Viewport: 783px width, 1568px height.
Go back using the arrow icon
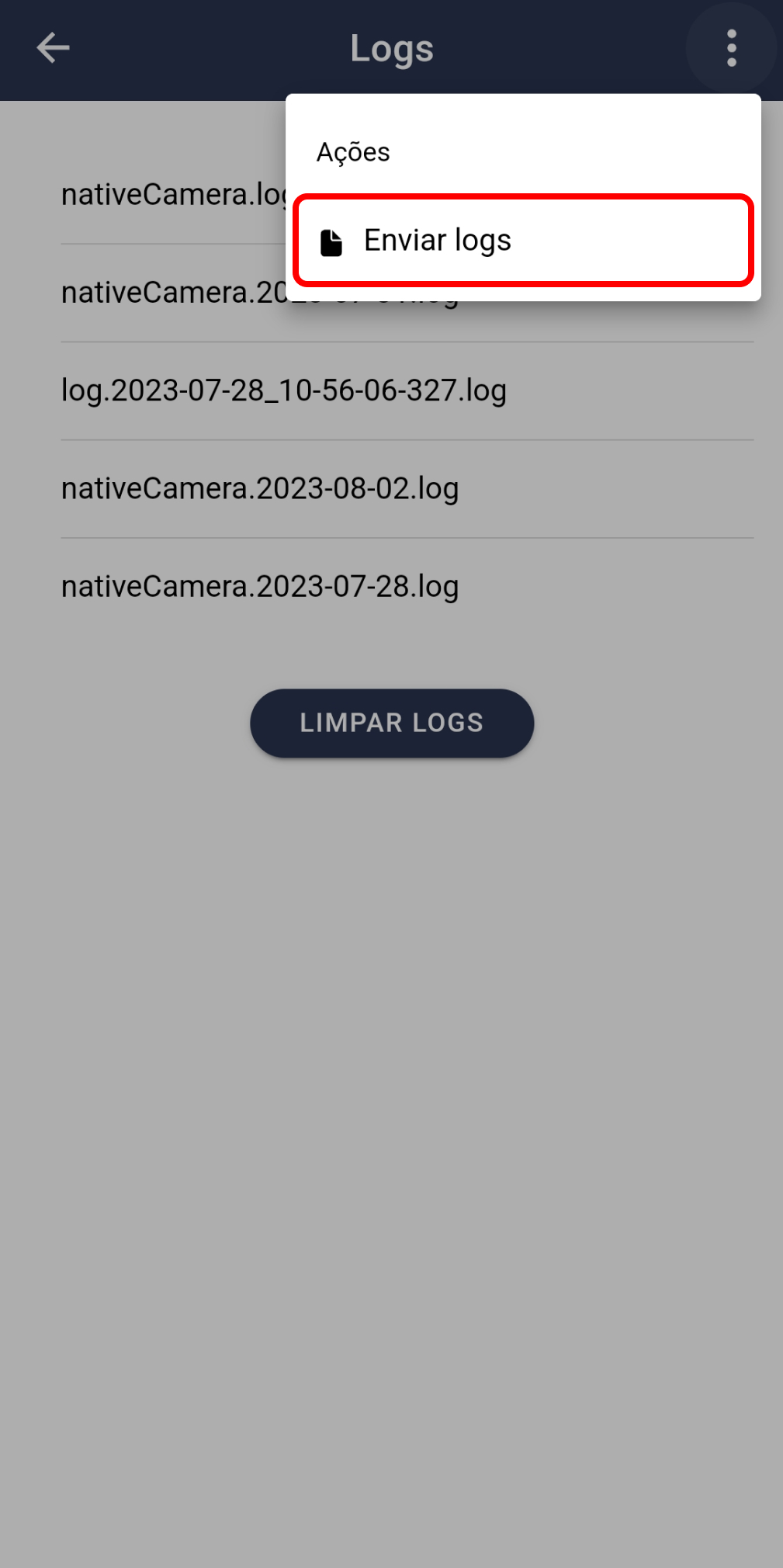tap(53, 48)
